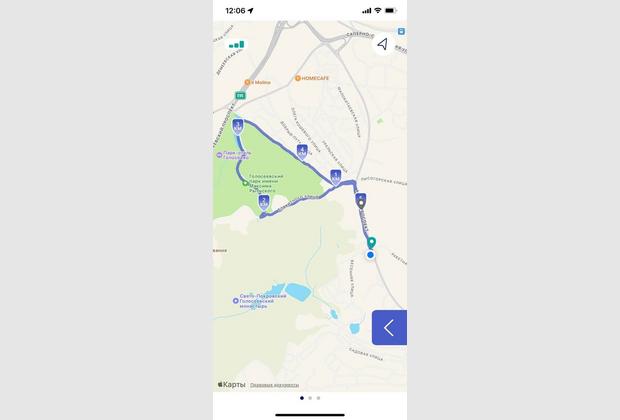This screenshot has height=420, width=620.
Task: Tap the page indicator dots
Action: point(310,398)
